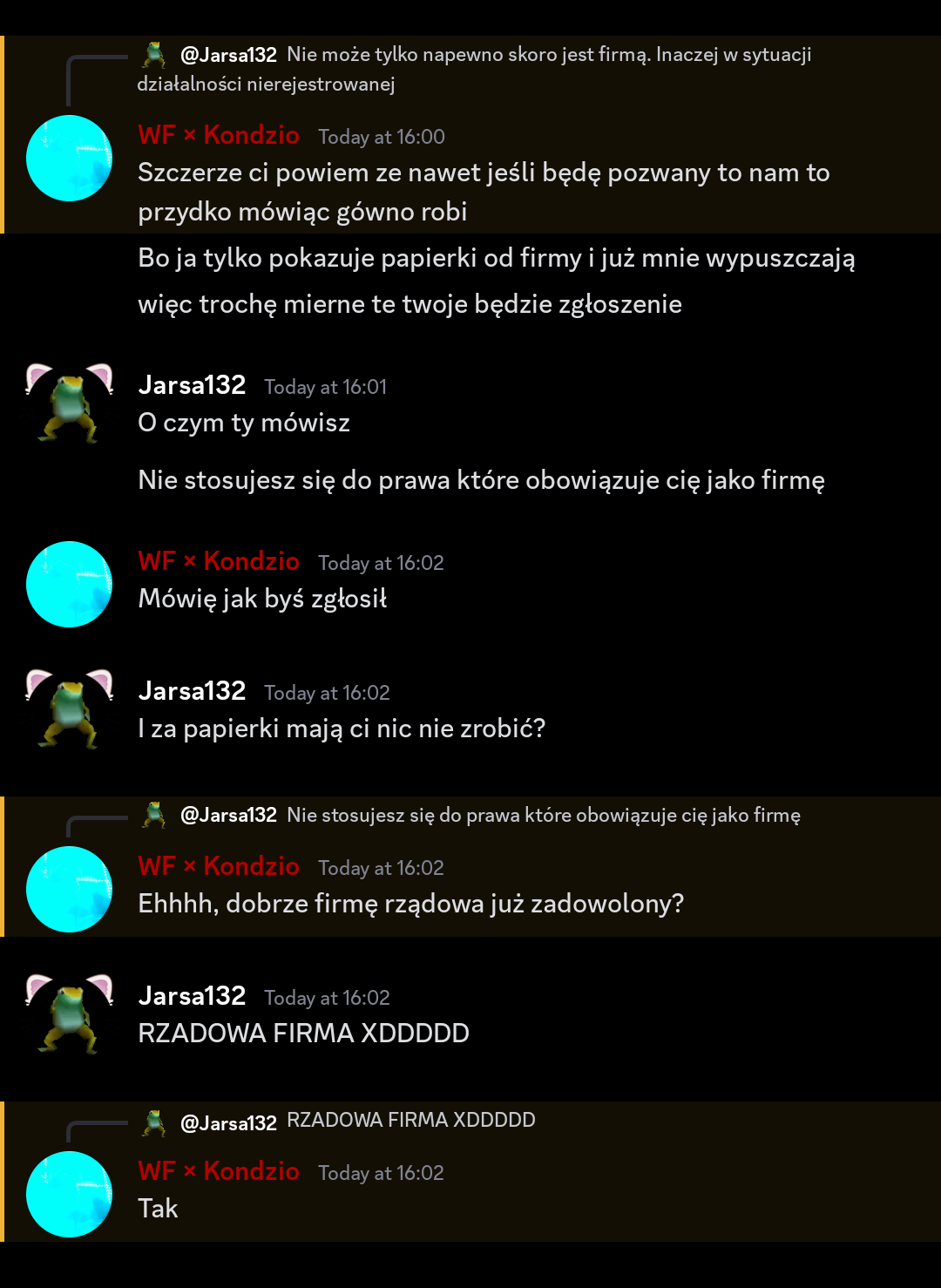Jump to the reply preview above "Ehhhh, dobrze firmę rządowa"

pos(543,816)
